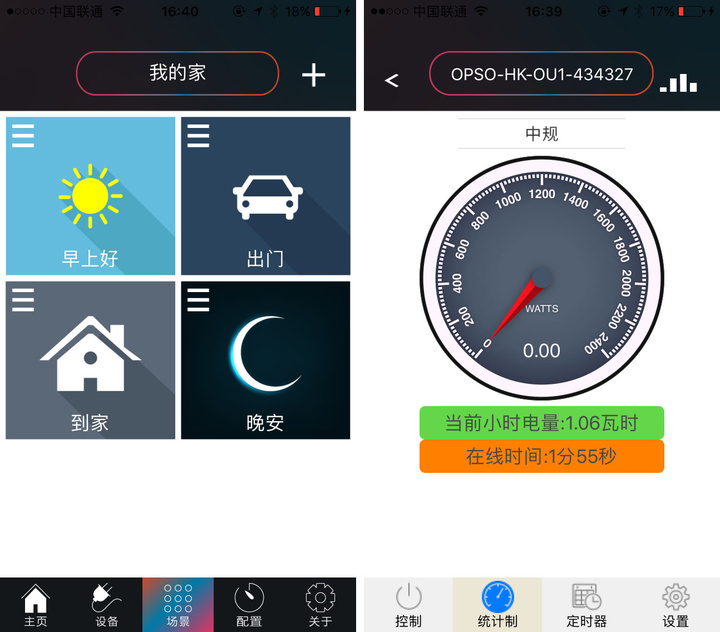Open menu icon on 出门 tile

[198, 135]
